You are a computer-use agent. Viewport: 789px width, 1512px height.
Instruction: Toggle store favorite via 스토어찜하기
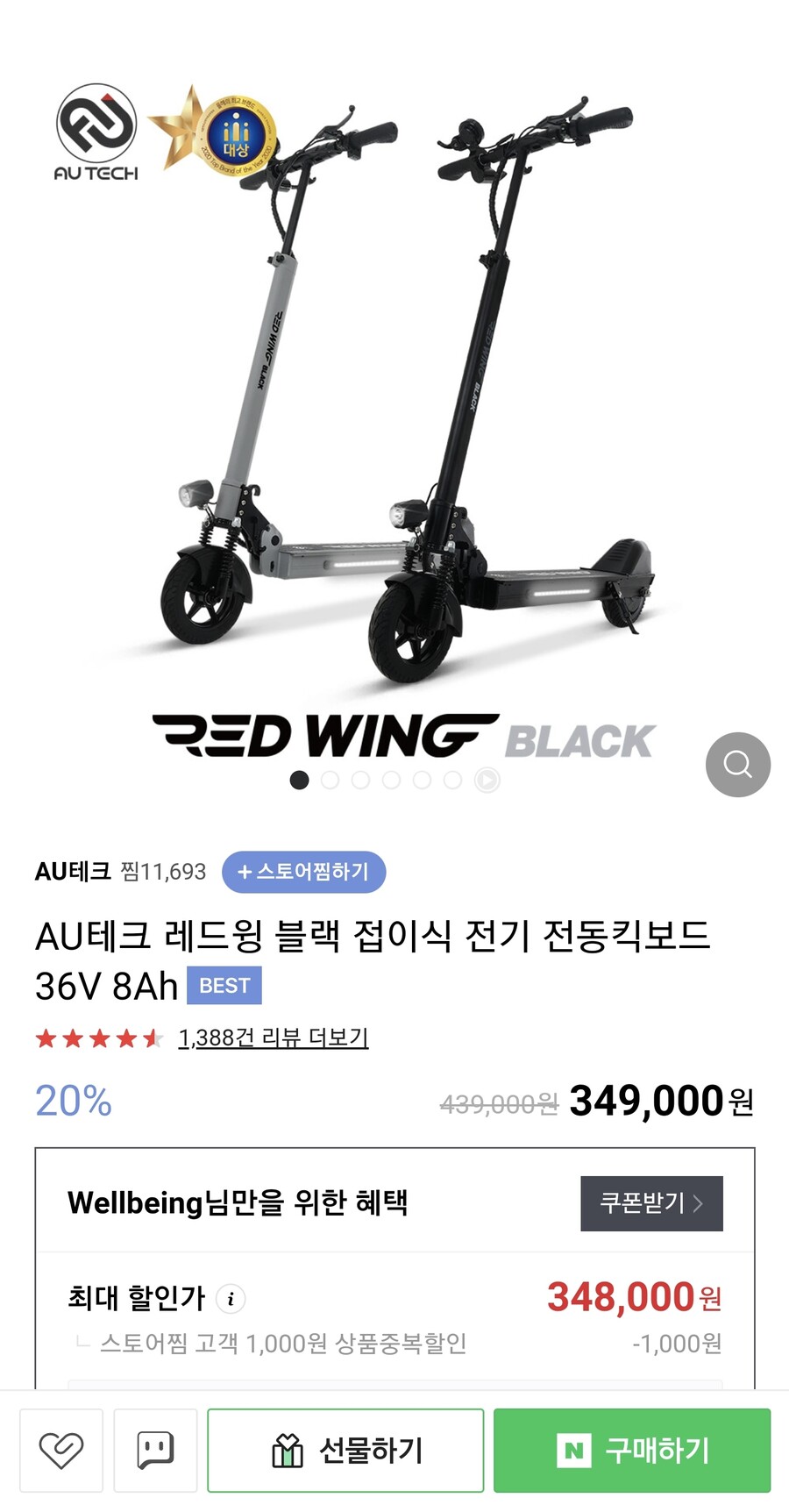tap(303, 872)
